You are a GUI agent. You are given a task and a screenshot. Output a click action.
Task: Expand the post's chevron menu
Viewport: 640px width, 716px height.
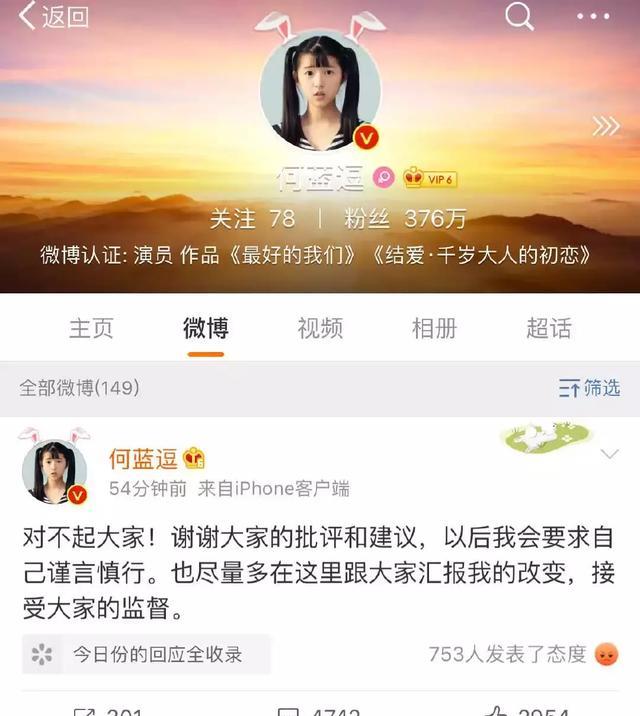[x=609, y=455]
